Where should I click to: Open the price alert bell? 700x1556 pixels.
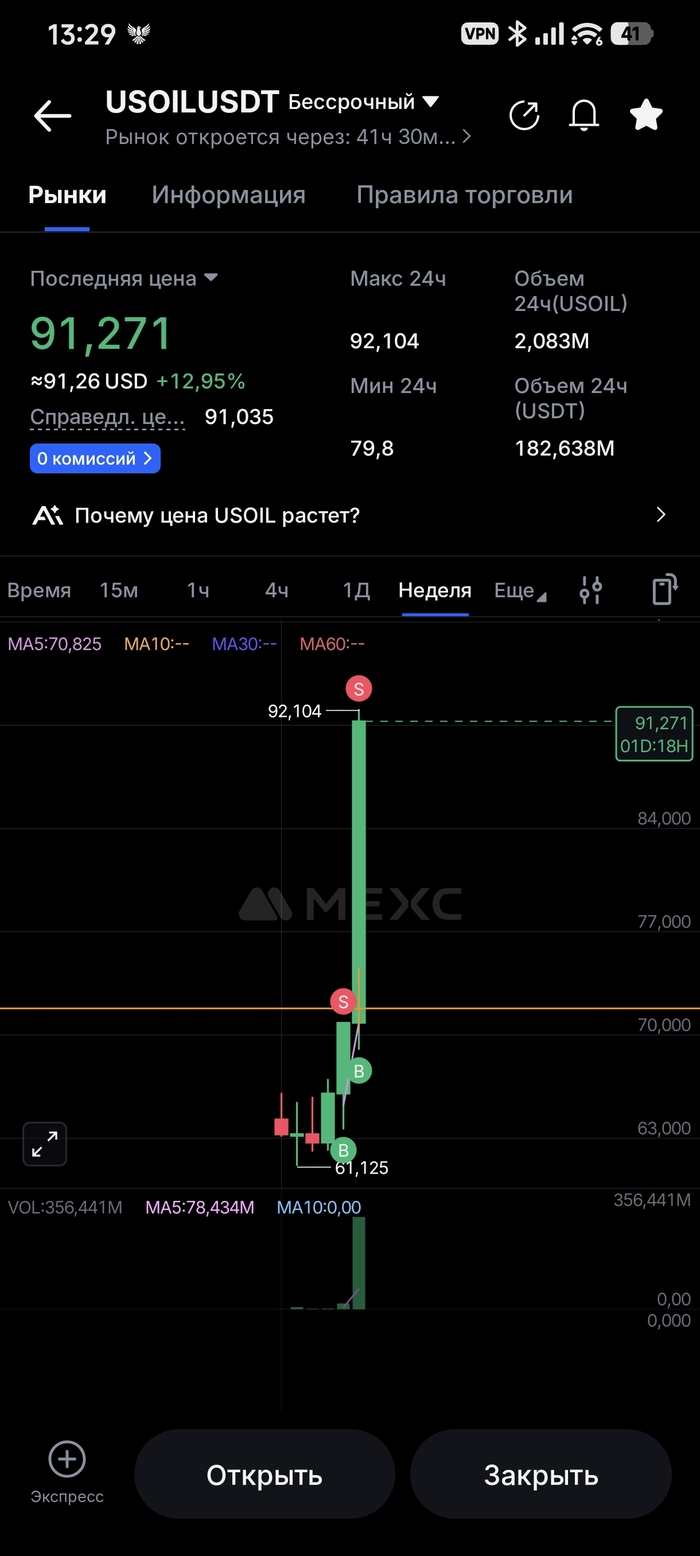click(x=584, y=116)
